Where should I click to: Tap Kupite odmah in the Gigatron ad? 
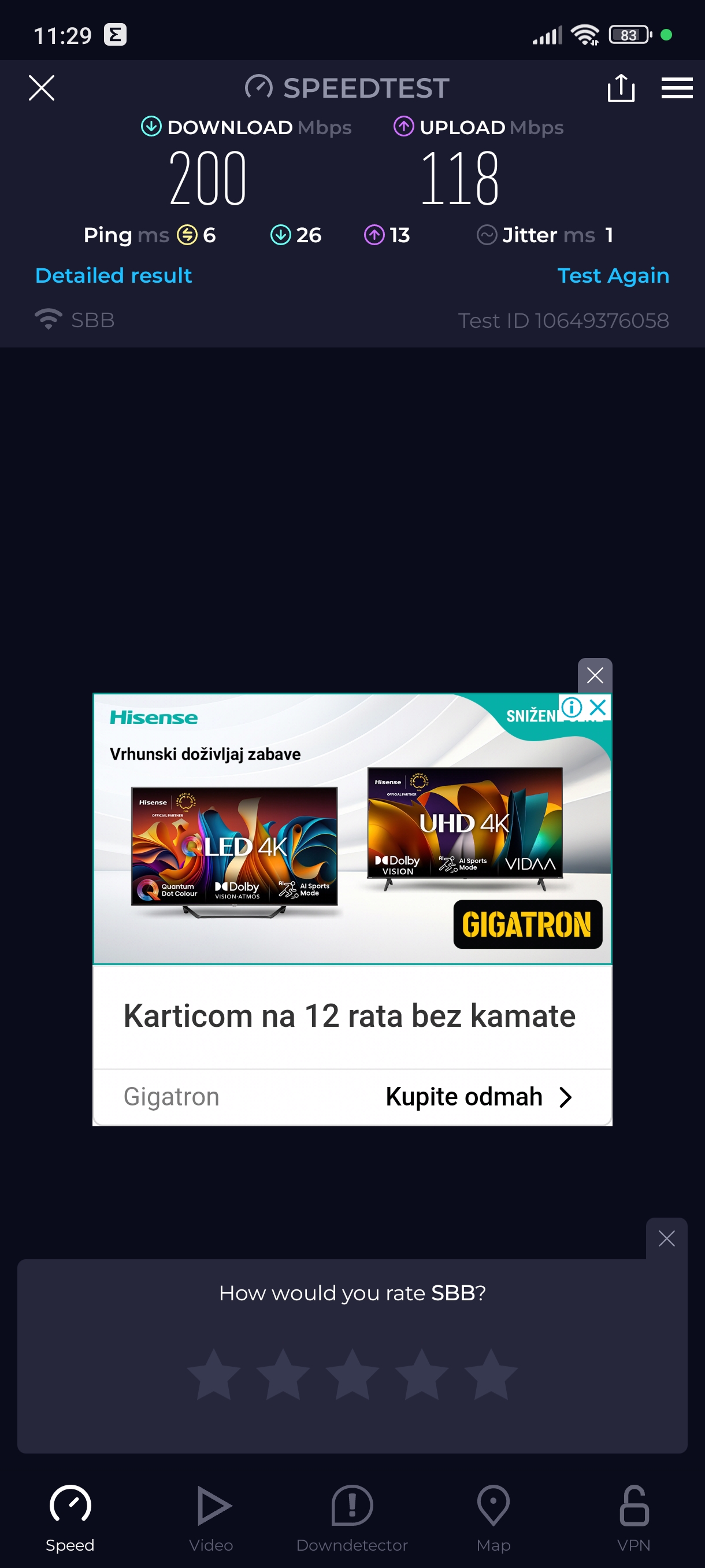(x=478, y=1096)
